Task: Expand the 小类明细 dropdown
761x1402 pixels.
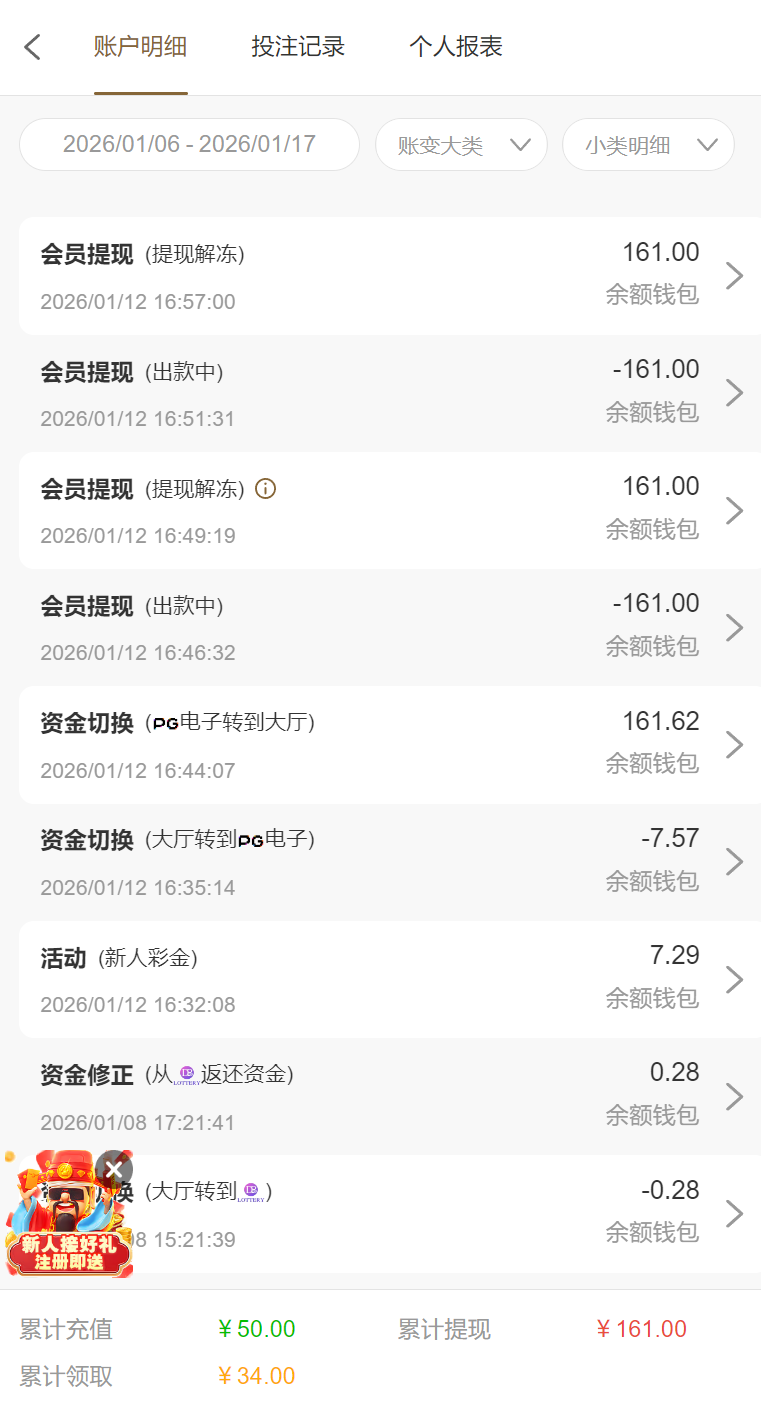Action: pos(648,145)
